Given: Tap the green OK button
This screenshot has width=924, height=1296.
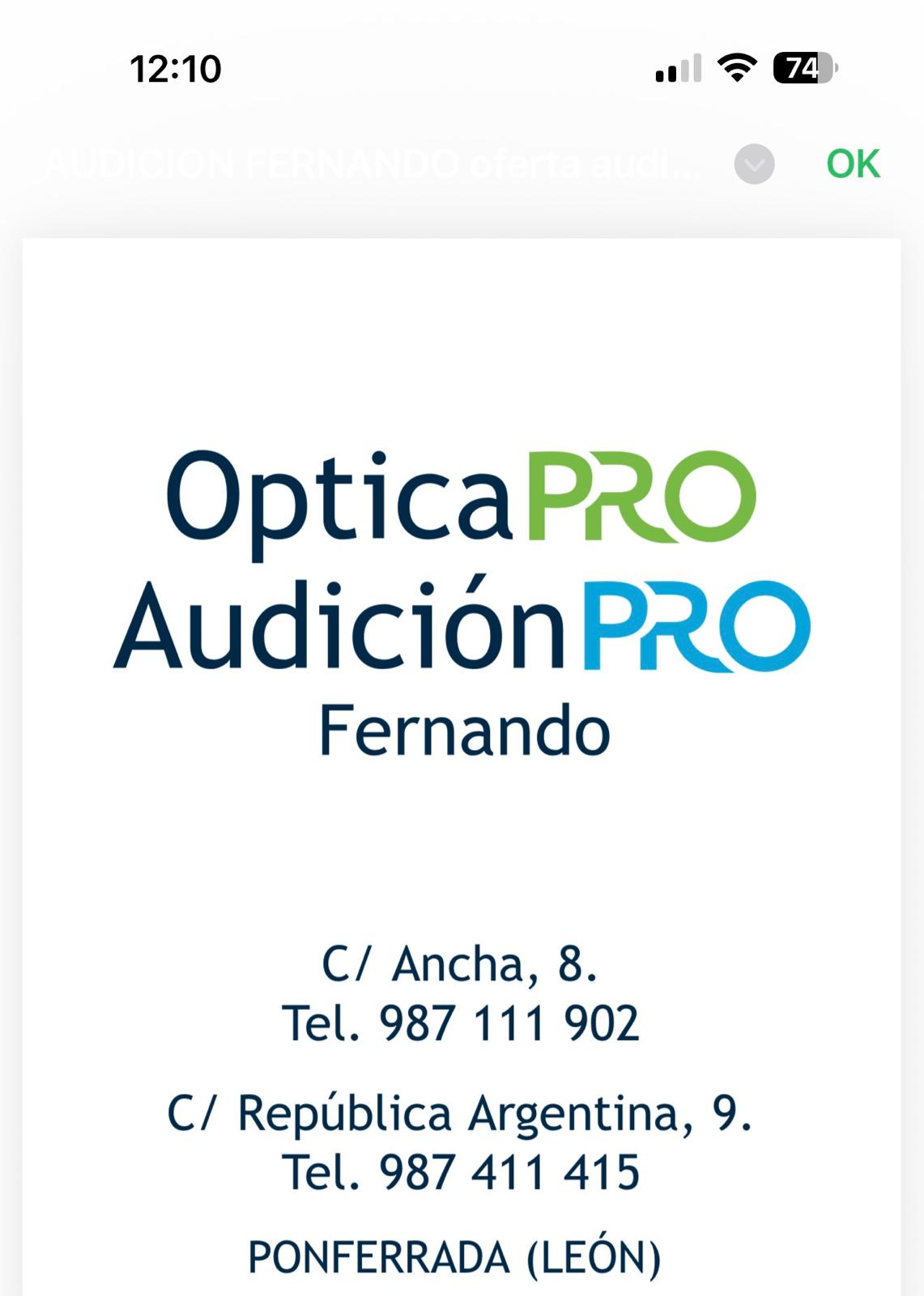Looking at the screenshot, I should coord(852,164).
